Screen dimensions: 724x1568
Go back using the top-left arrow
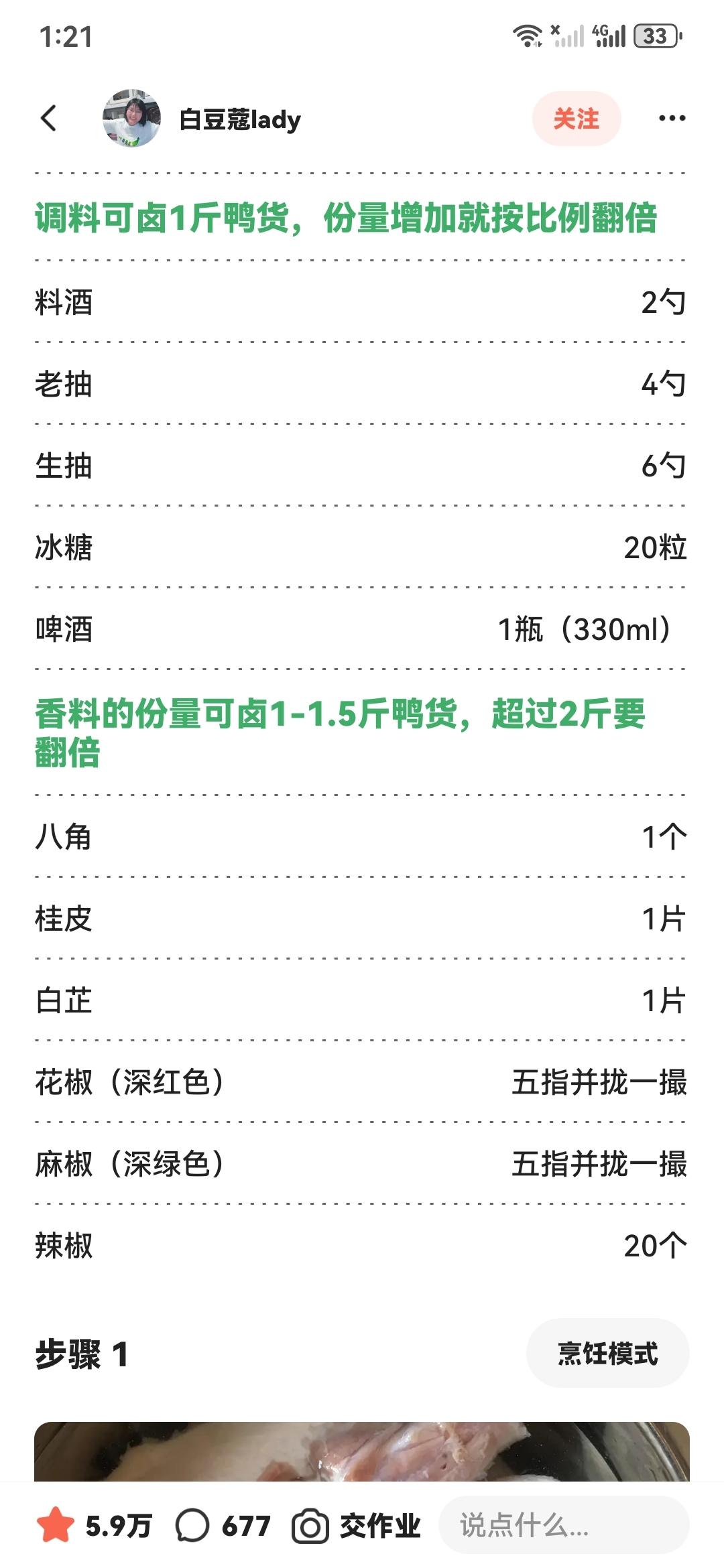tap(48, 119)
